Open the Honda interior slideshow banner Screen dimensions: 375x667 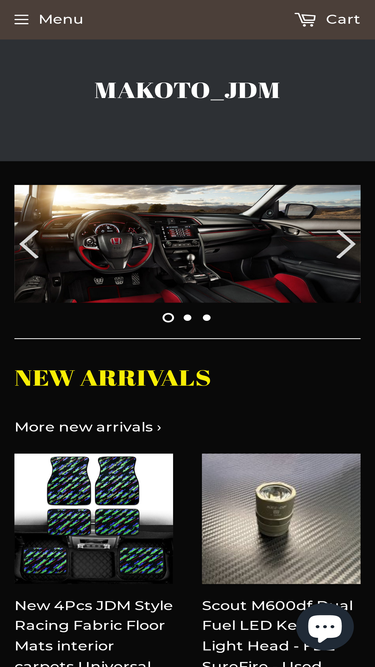point(188,244)
